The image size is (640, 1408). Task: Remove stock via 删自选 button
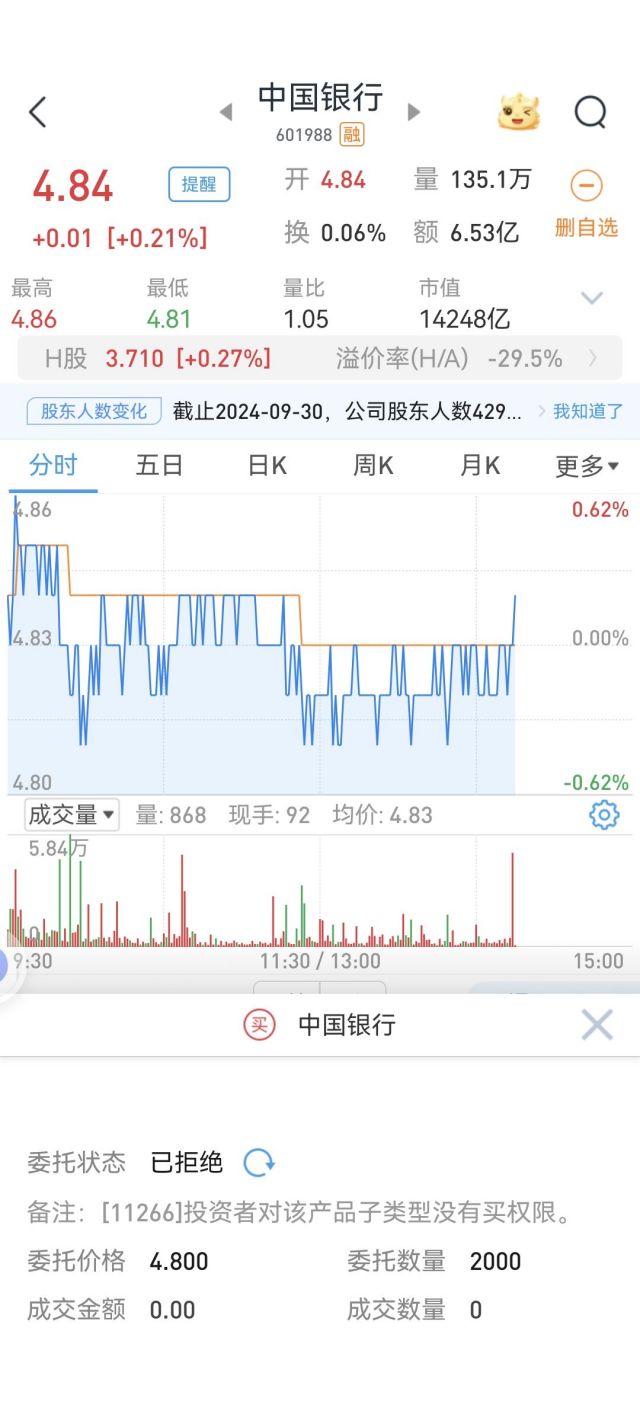pos(586,205)
